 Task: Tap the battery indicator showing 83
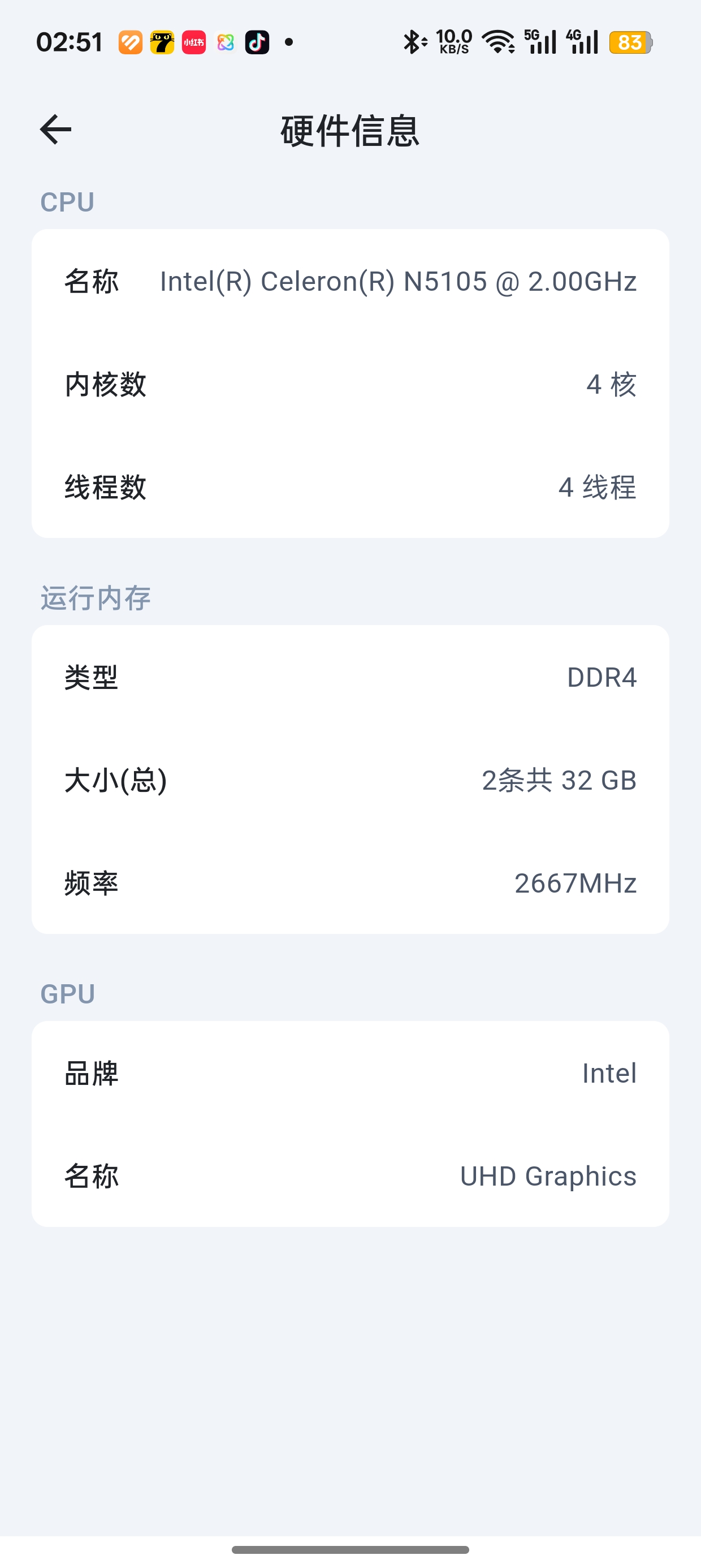click(x=631, y=41)
